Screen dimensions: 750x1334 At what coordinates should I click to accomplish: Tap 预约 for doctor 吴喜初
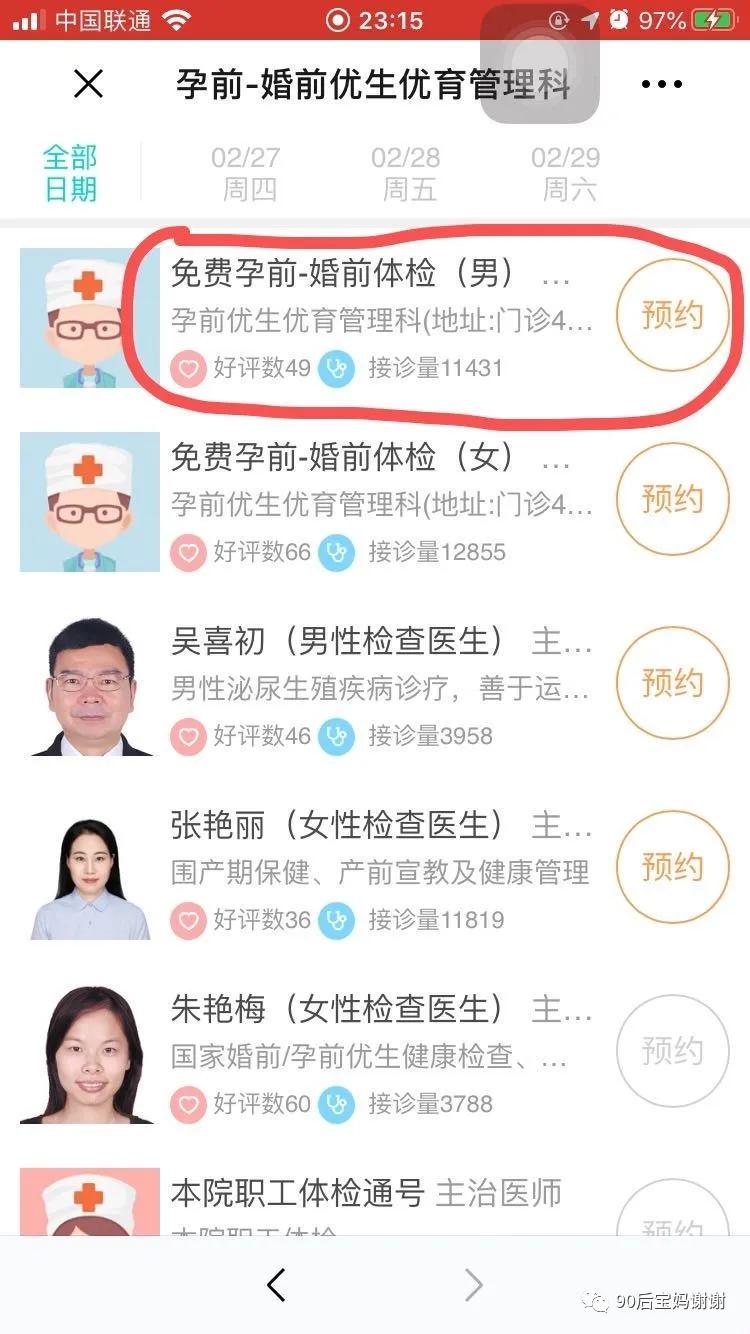point(672,683)
